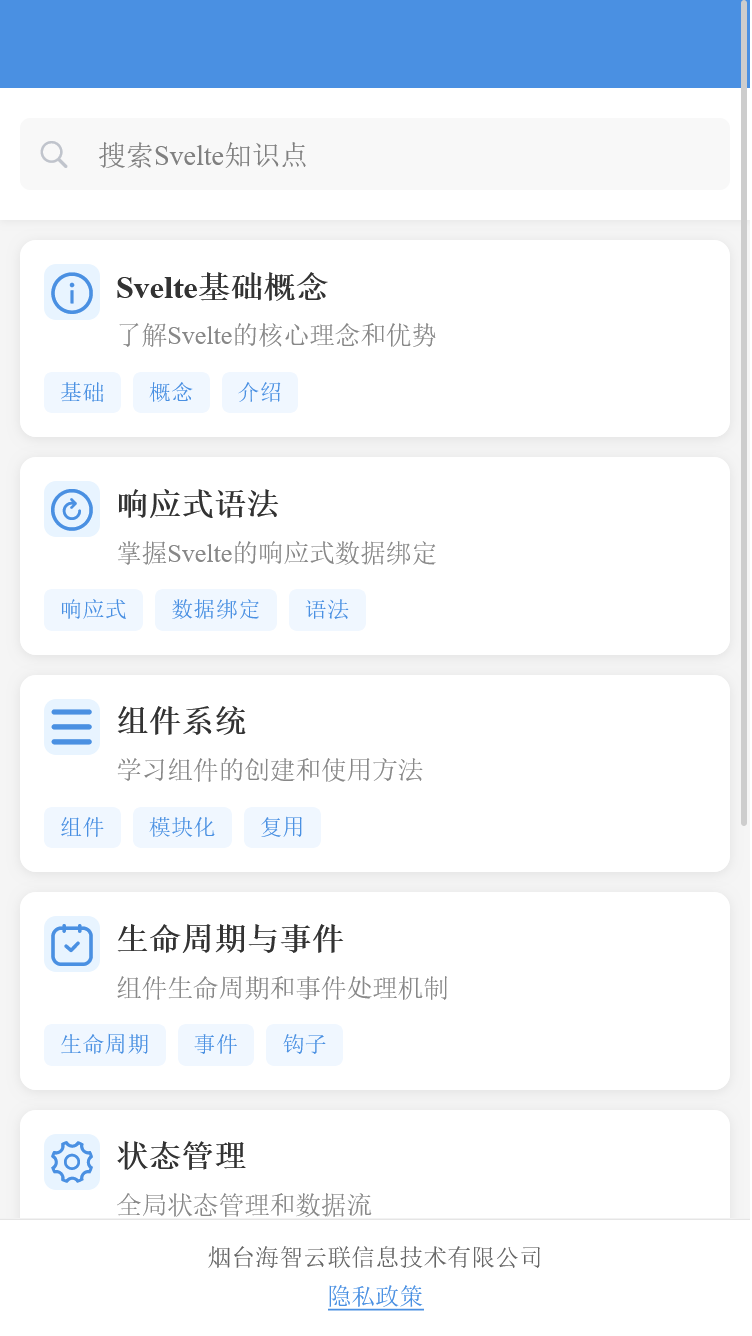Screen dimensions: 752x1336
Task: Select the 复用 tag
Action: coord(282,827)
